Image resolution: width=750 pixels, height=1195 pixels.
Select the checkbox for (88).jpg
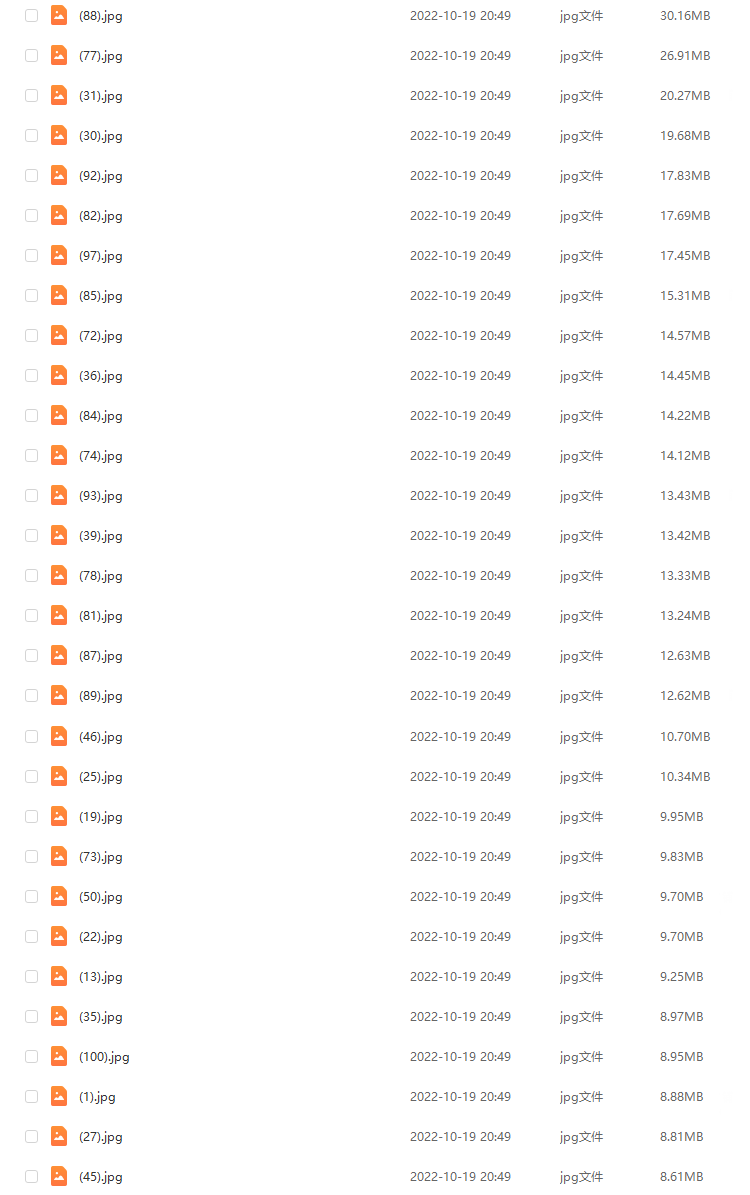tap(32, 16)
